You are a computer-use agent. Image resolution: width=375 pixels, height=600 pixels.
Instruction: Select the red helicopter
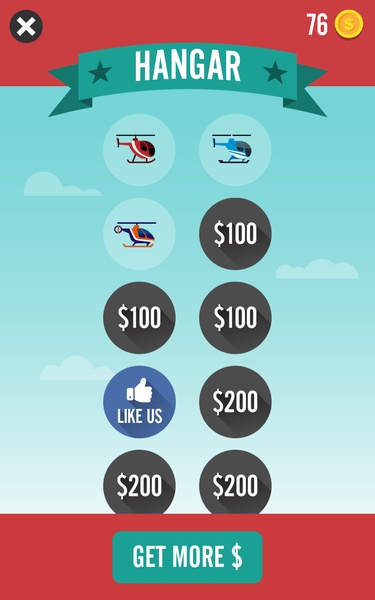point(139,150)
